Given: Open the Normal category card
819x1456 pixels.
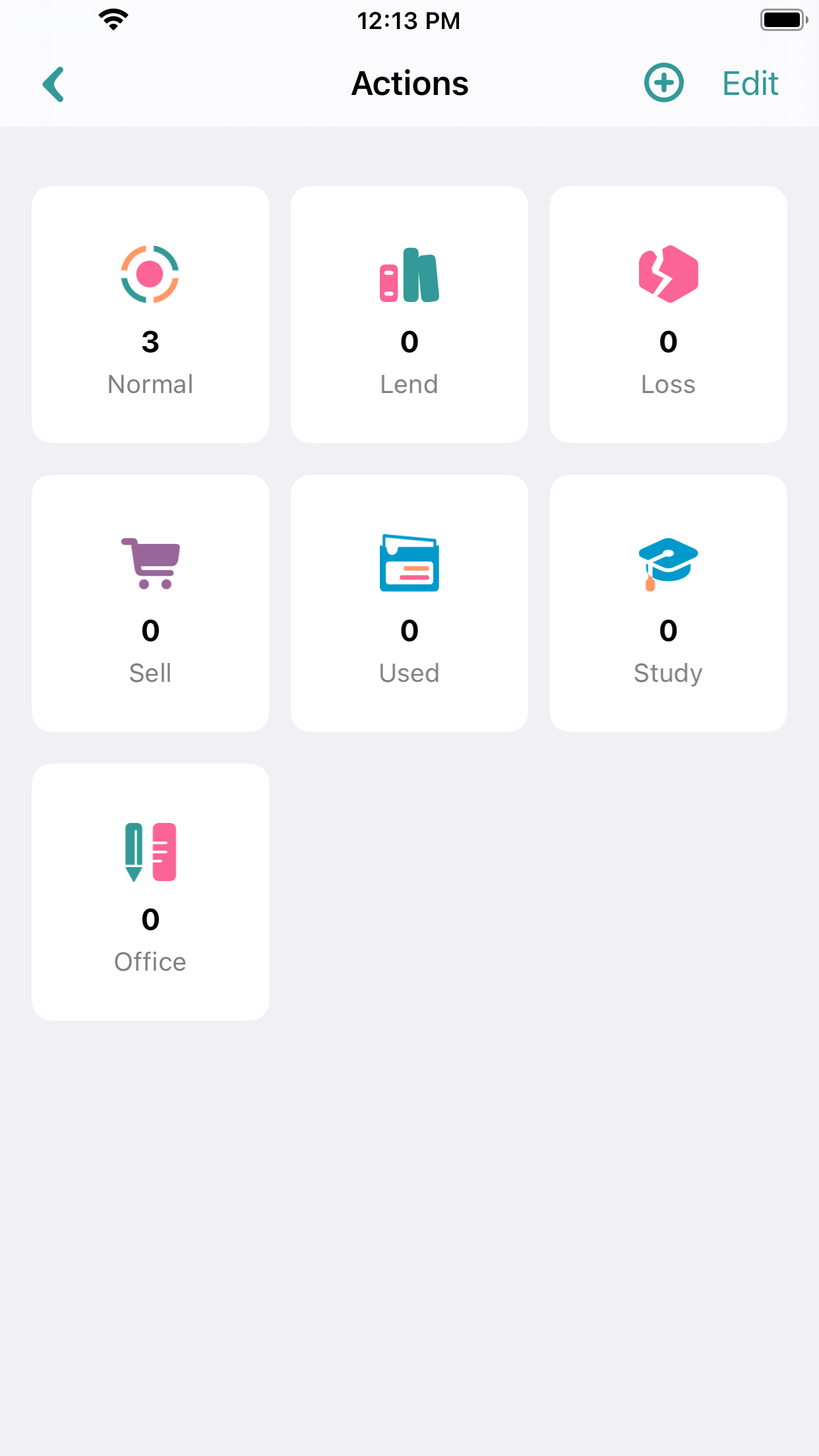Looking at the screenshot, I should click(x=150, y=313).
